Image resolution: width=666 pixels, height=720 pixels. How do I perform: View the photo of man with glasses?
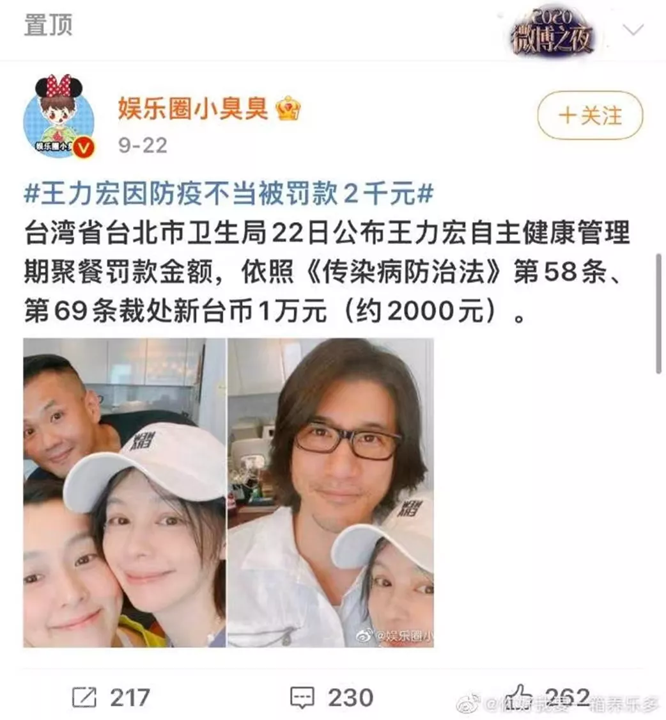(x=331, y=492)
